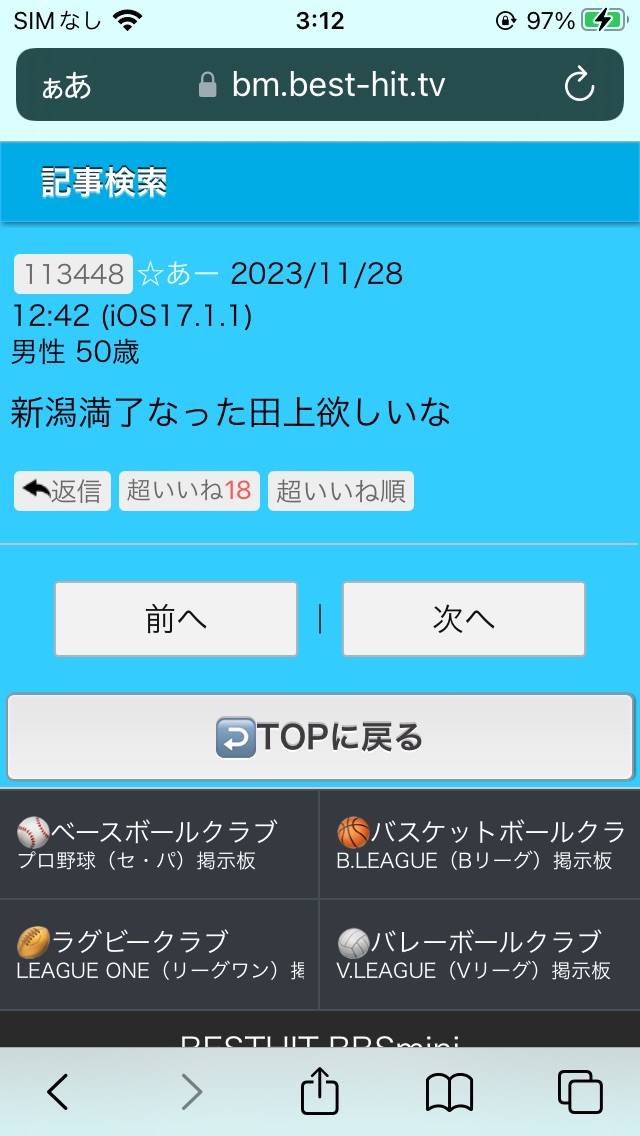Viewport: 640px width, 1136px height.
Task: Open post number 113448
Action: click(x=73, y=274)
